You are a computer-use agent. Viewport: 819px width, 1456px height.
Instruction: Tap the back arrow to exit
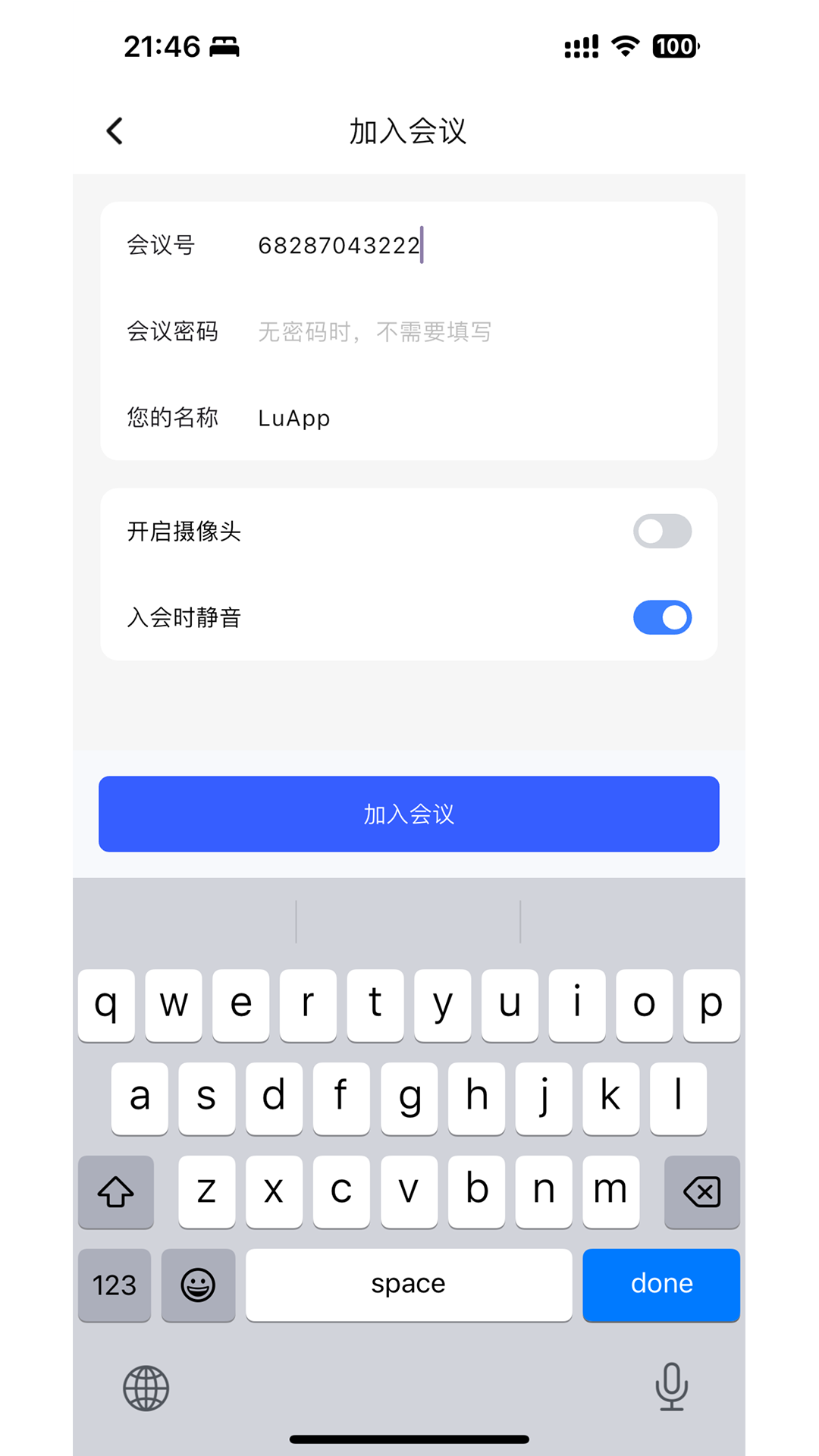[115, 130]
